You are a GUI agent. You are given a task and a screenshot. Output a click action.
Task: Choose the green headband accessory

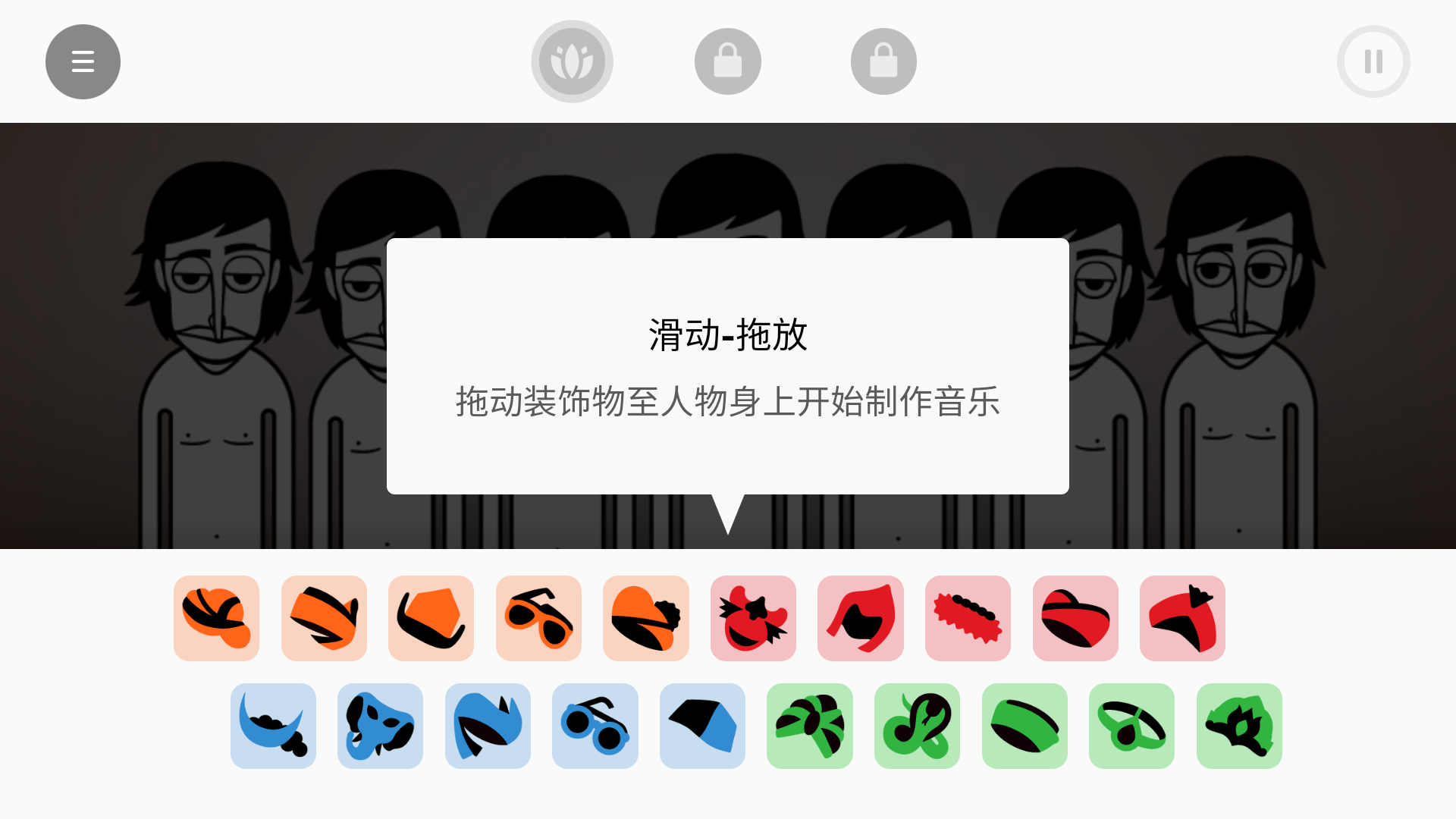click(x=1025, y=726)
